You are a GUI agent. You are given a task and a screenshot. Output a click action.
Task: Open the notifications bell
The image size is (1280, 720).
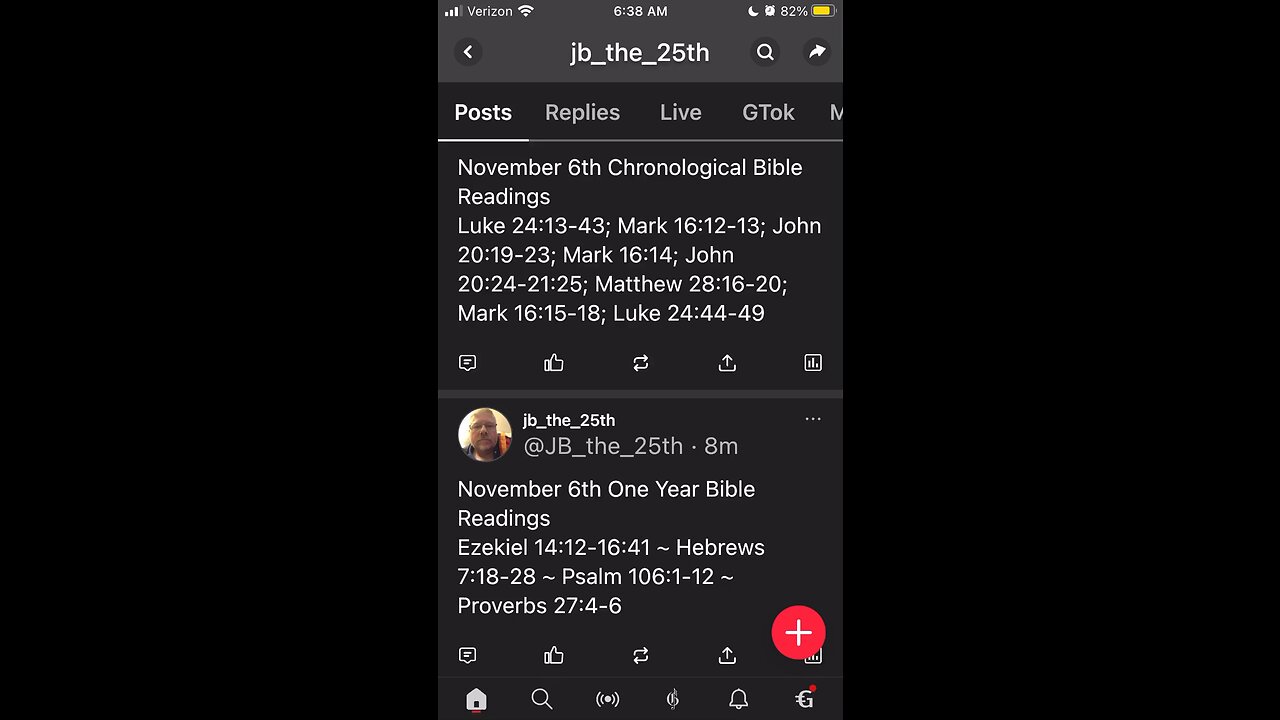click(738, 699)
